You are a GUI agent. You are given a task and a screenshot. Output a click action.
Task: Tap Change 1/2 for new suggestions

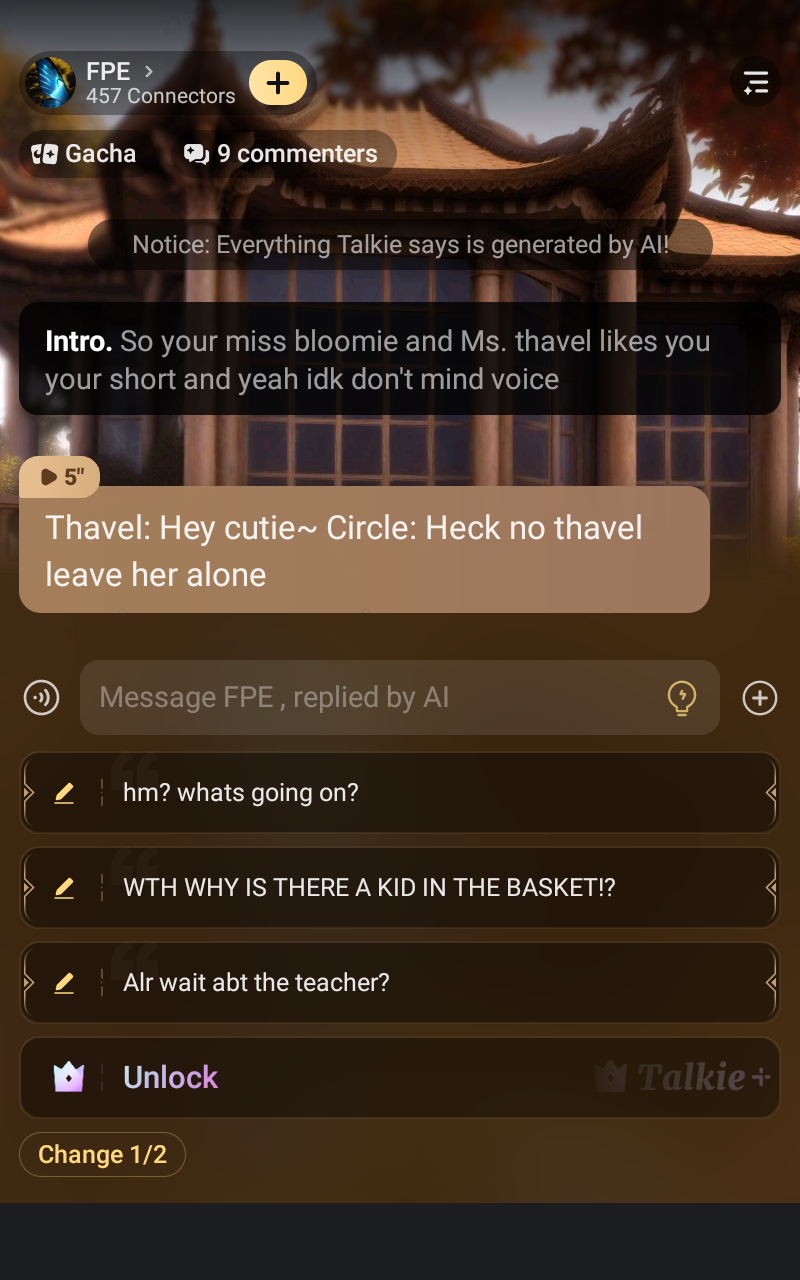(102, 1155)
